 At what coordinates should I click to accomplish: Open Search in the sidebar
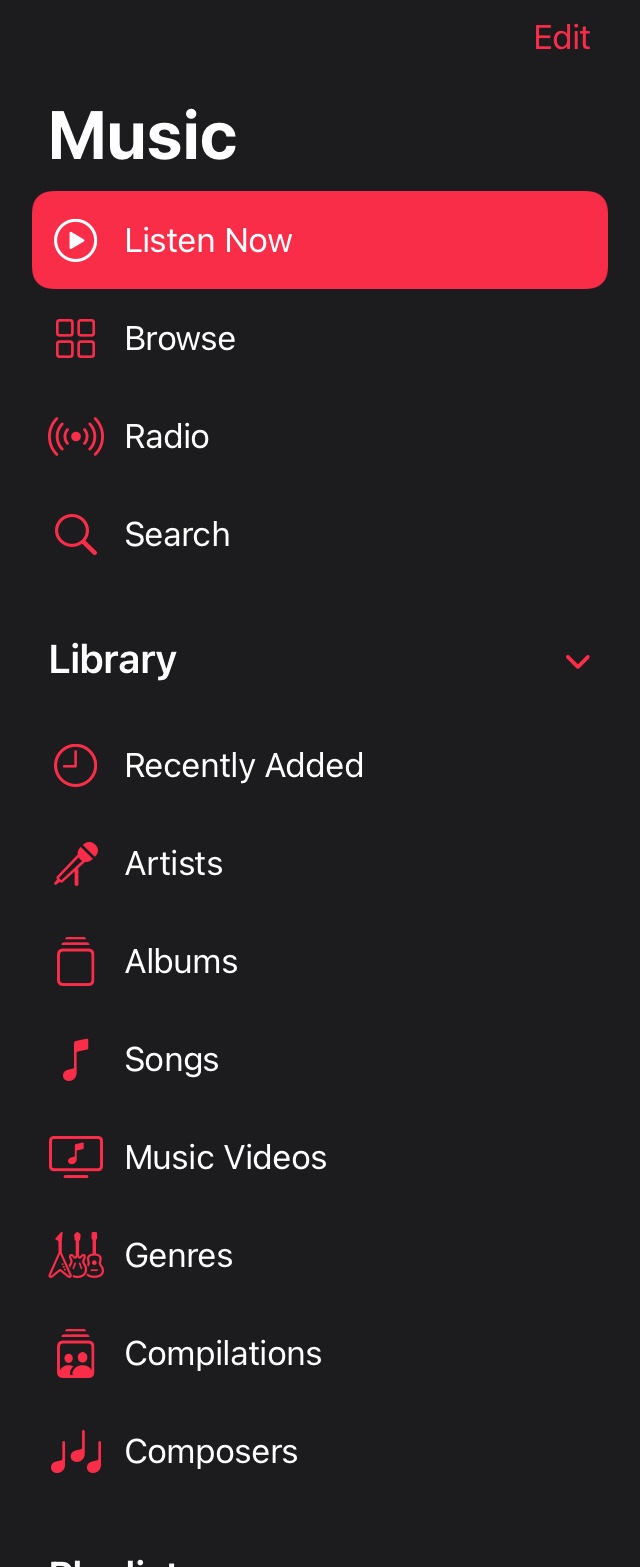(x=177, y=535)
